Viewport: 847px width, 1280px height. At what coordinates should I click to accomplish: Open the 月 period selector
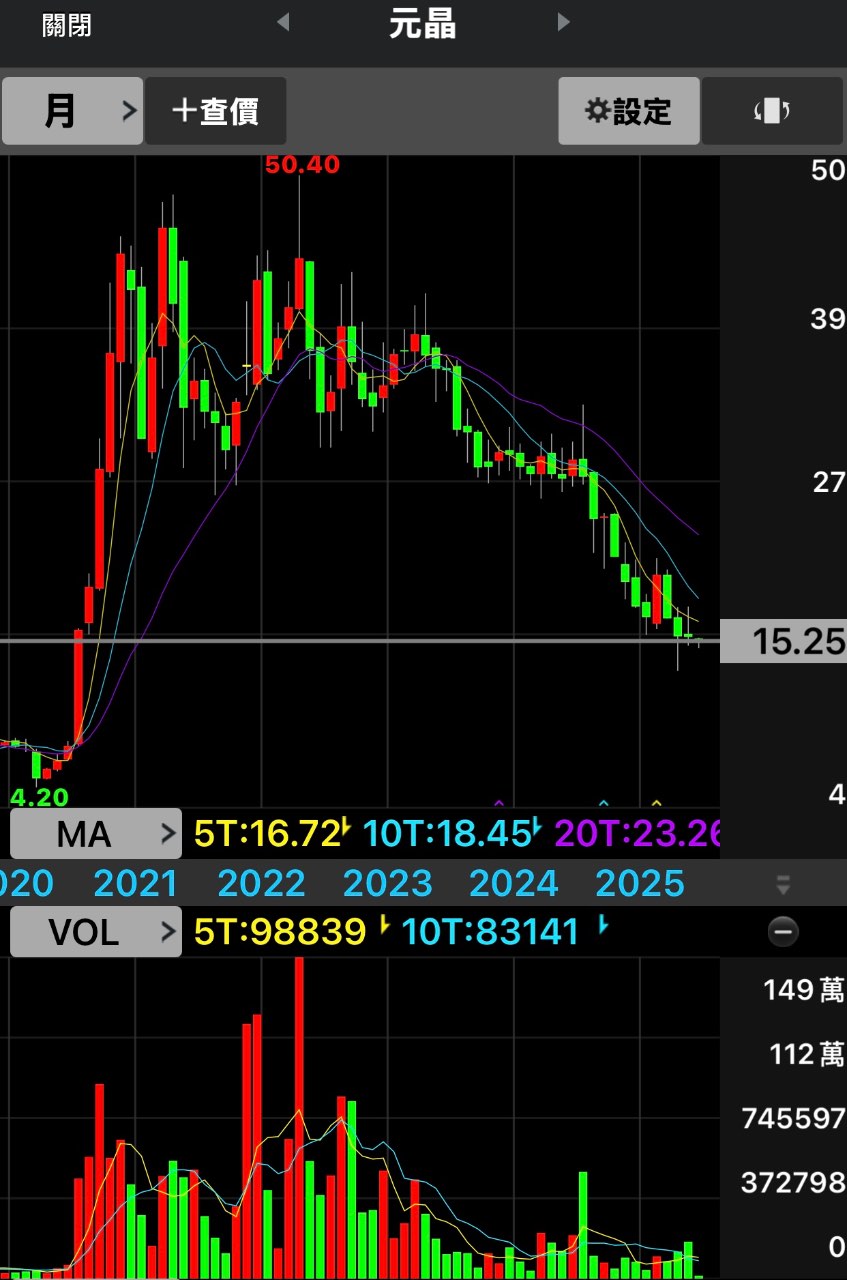click(x=72, y=111)
